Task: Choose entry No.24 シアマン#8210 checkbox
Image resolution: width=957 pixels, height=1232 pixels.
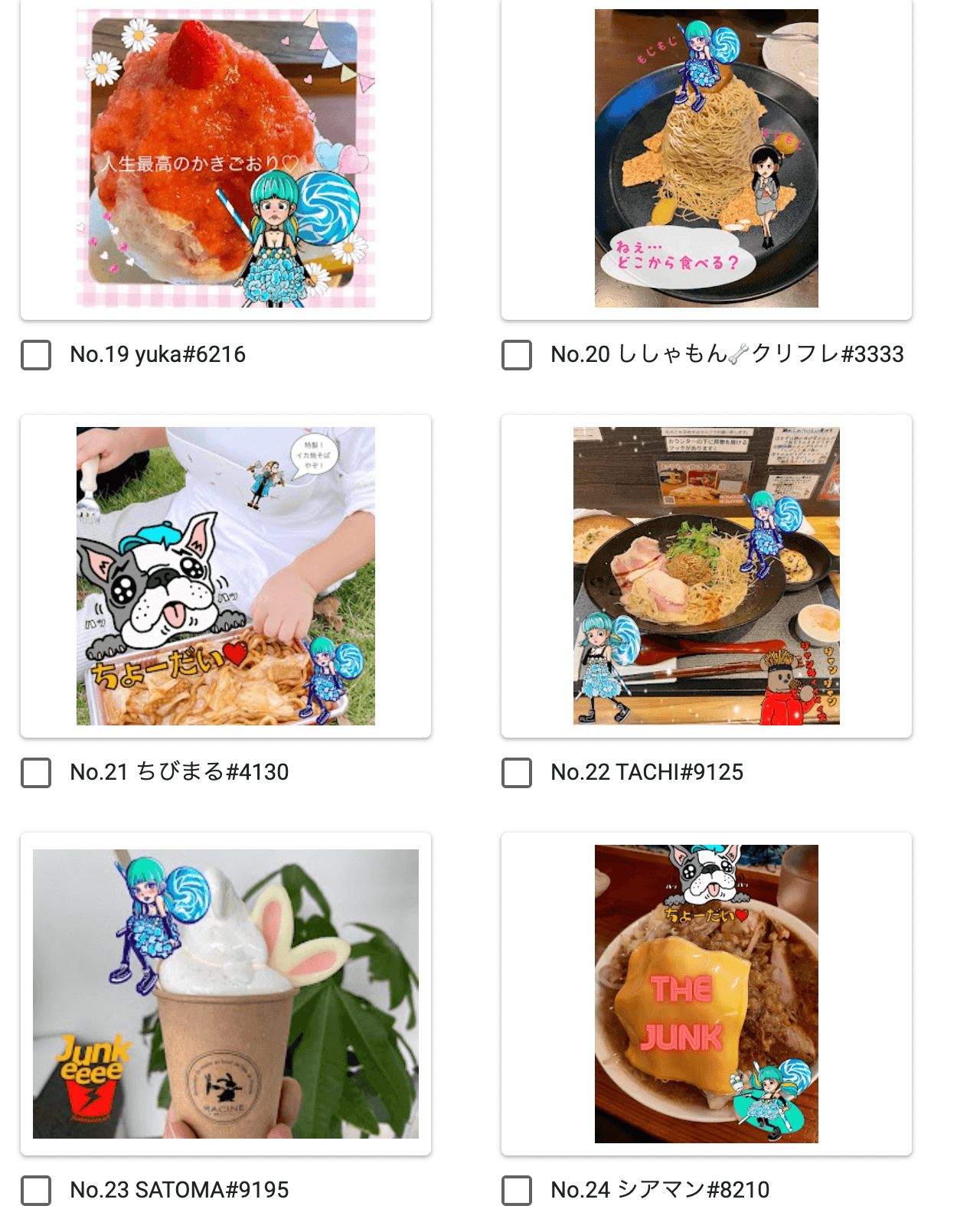Action: [x=517, y=1191]
